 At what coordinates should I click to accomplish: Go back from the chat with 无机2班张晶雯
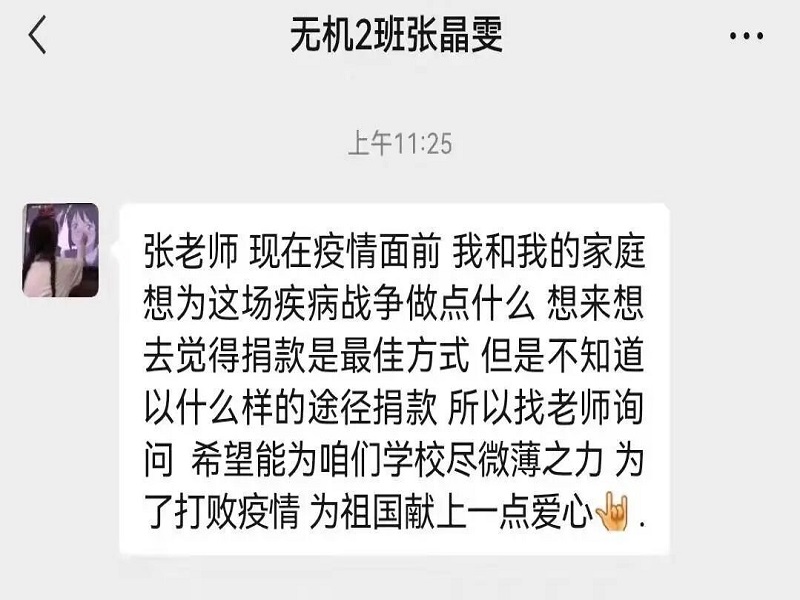[x=37, y=38]
